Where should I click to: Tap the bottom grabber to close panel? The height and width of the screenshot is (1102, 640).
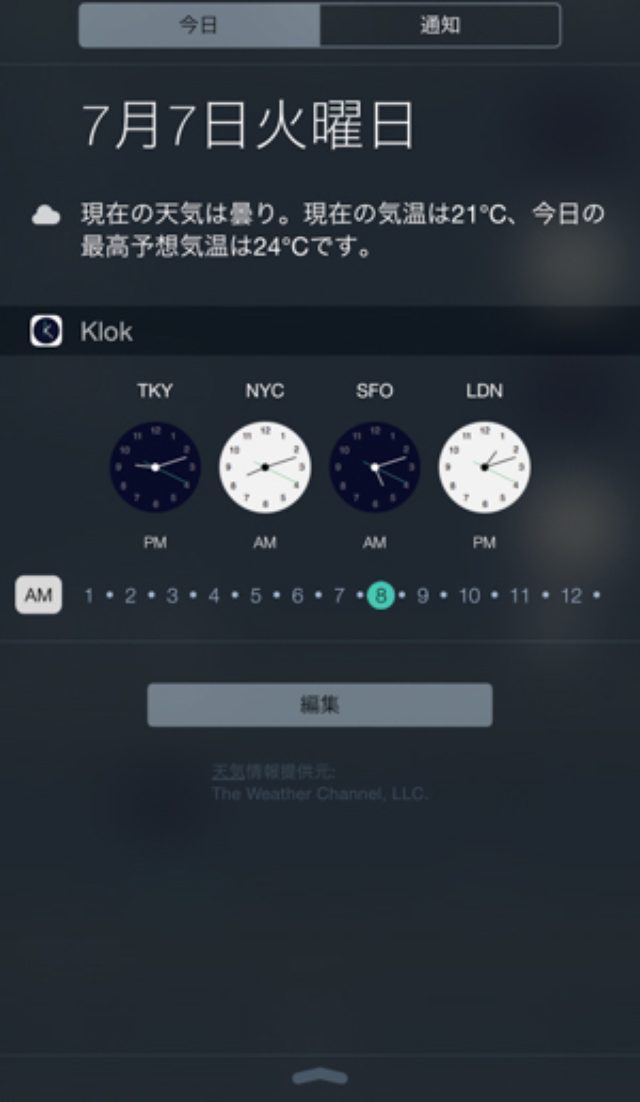(x=320, y=1077)
